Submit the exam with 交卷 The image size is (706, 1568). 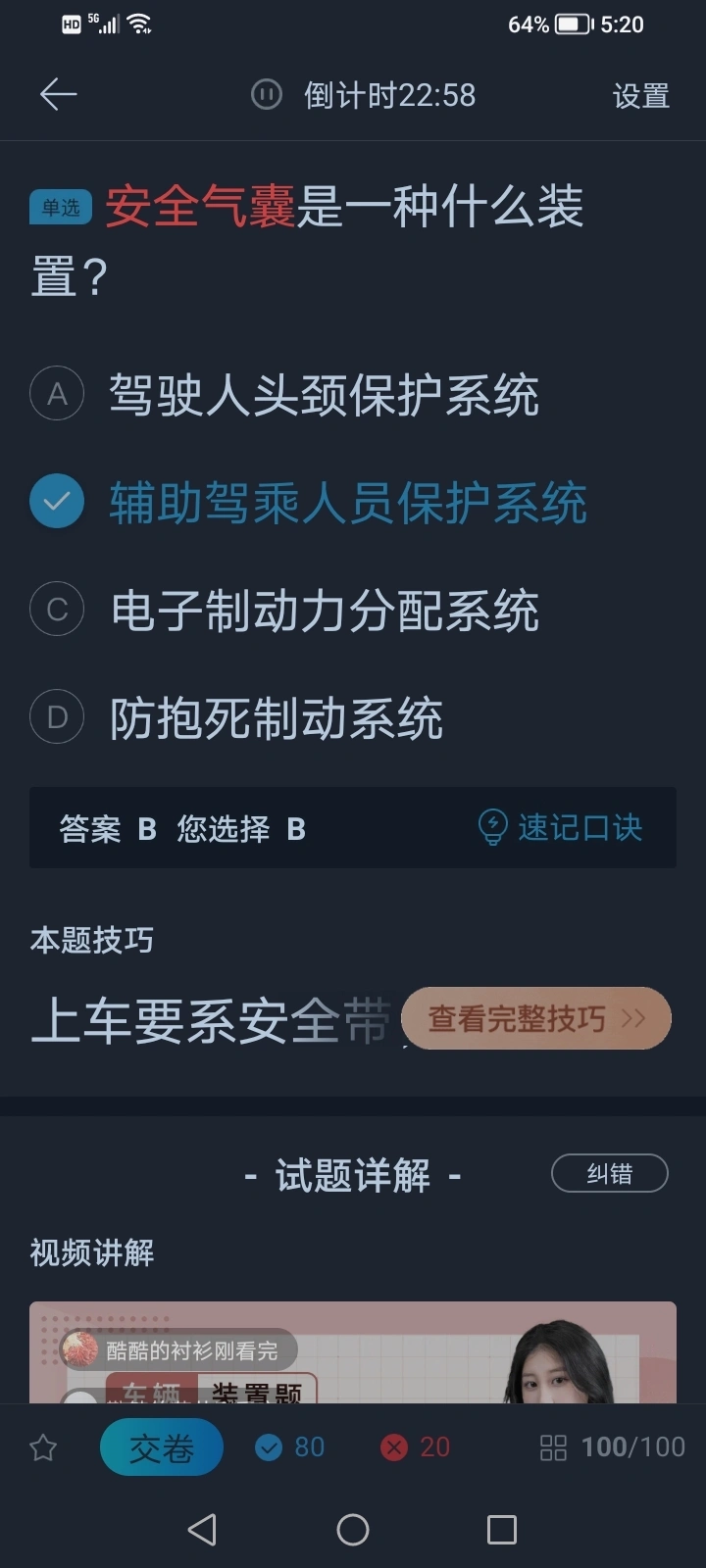tap(162, 1447)
